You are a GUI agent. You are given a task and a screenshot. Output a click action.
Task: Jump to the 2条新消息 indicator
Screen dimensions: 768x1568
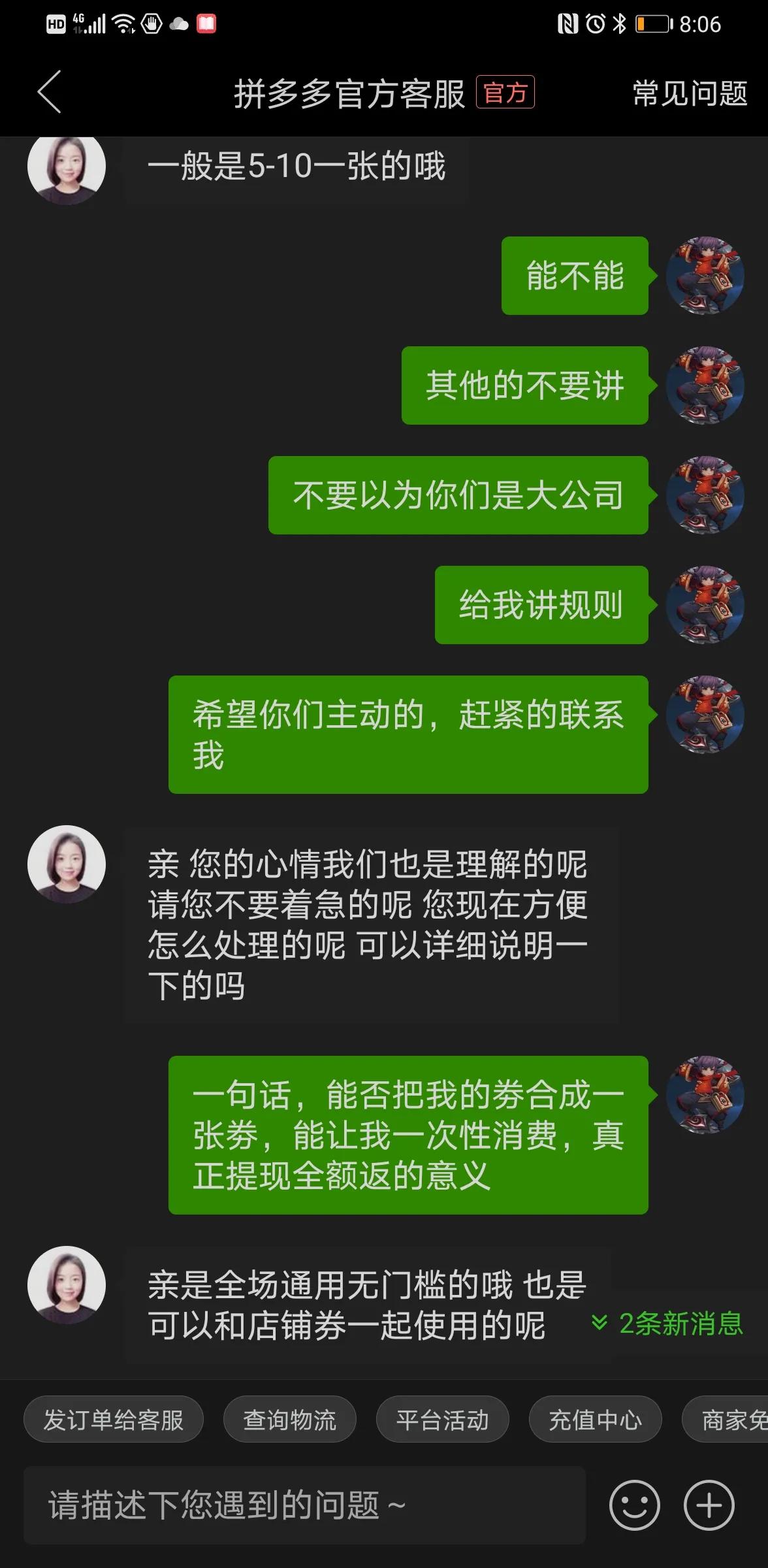coord(667,1324)
